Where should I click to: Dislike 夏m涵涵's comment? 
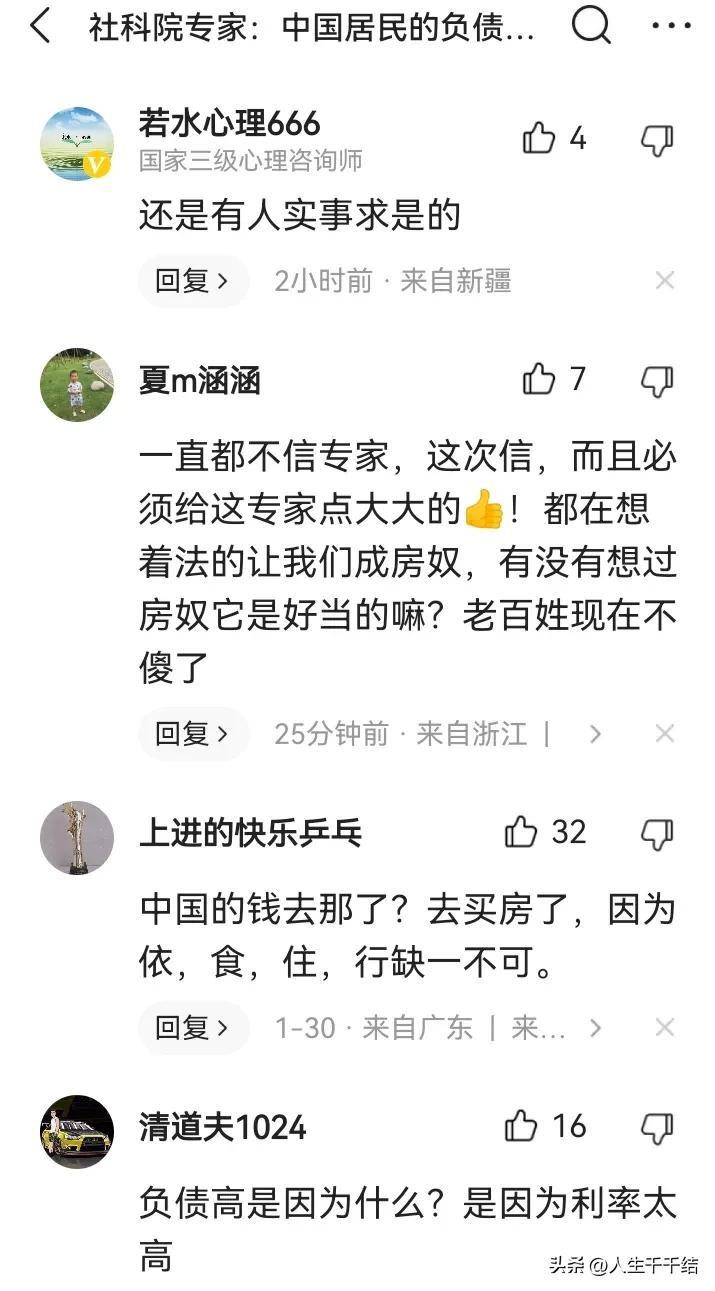657,381
